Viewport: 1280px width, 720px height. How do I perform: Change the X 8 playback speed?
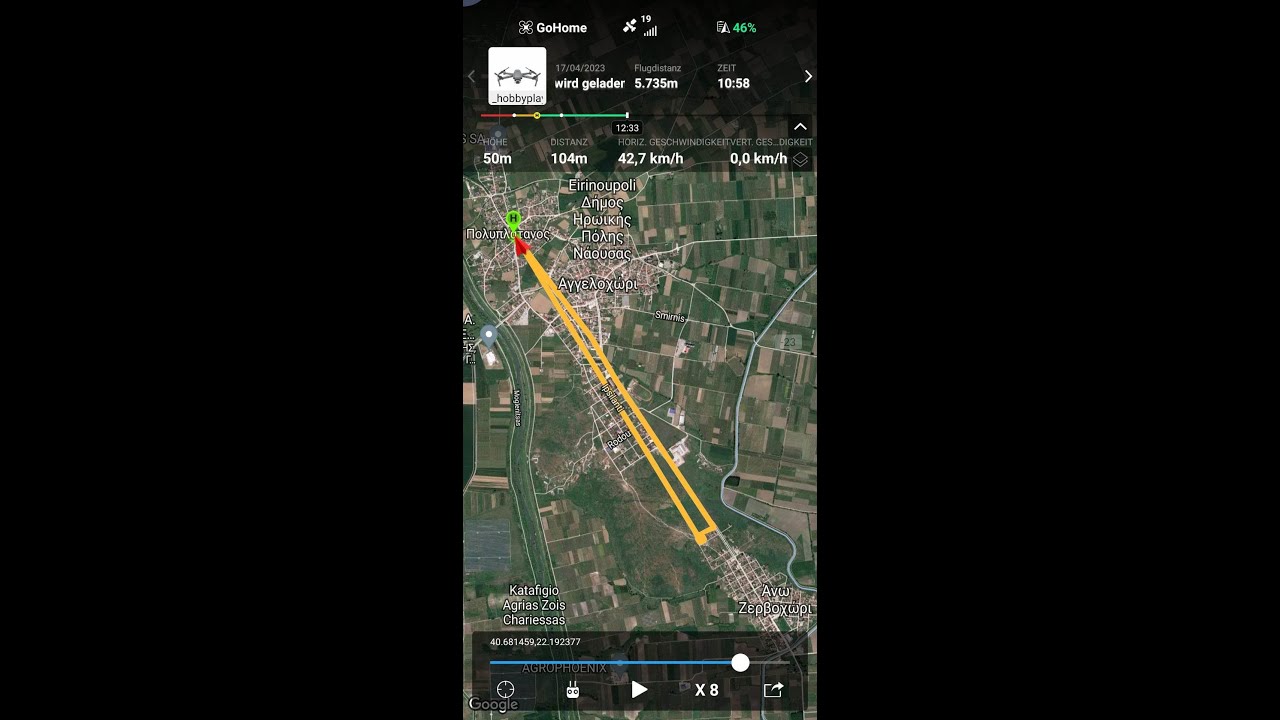coord(707,690)
